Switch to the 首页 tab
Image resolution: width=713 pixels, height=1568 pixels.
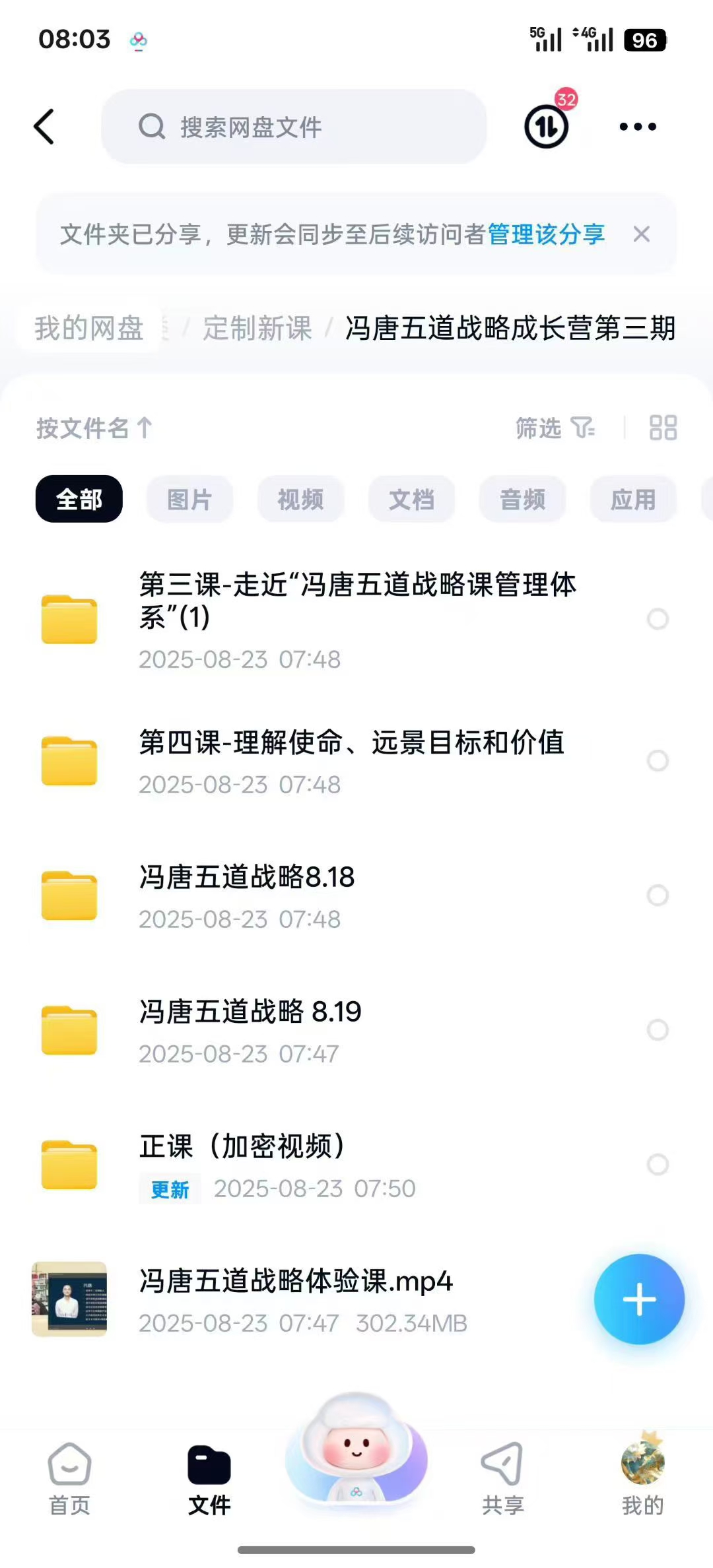tap(69, 1480)
